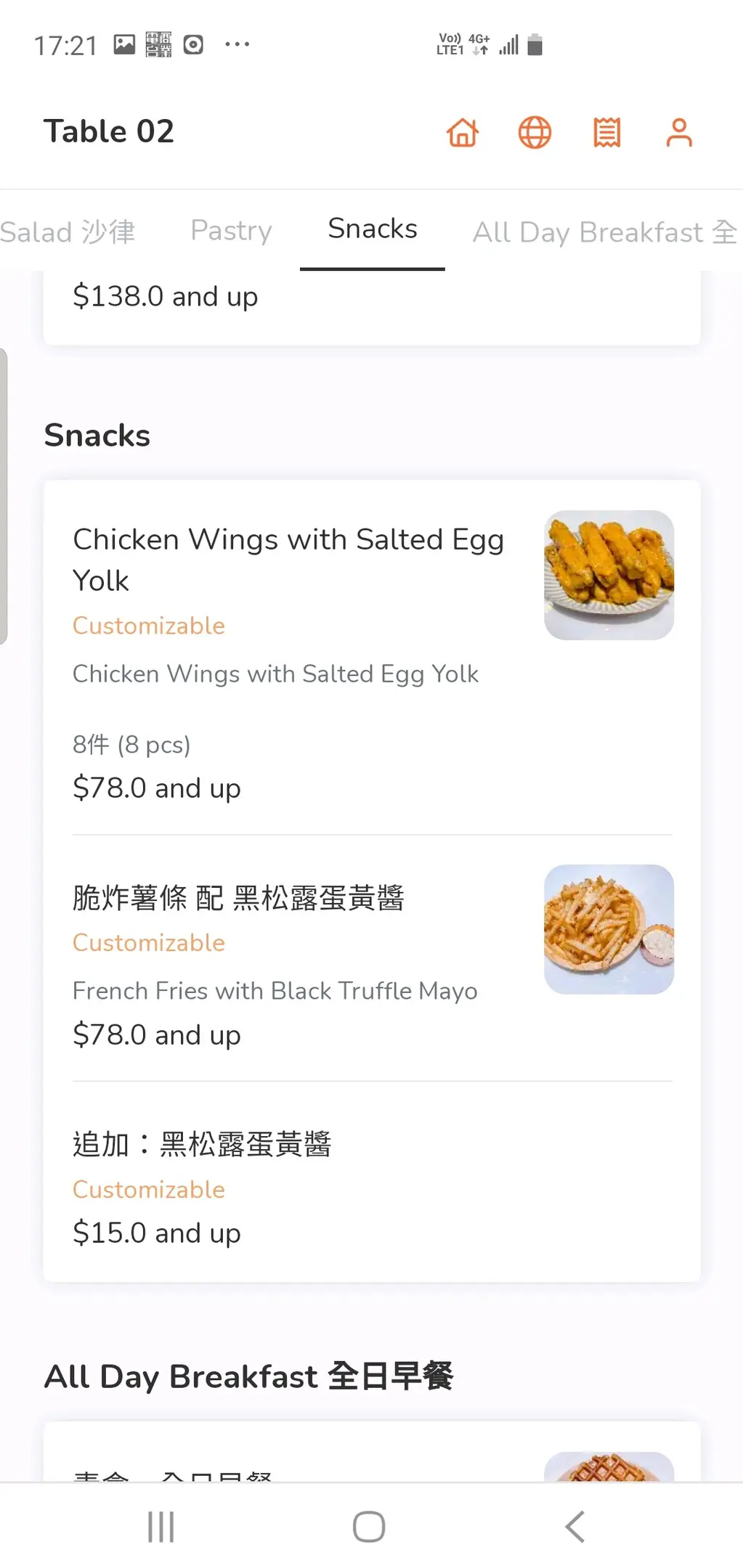
Task: Open the language globe icon
Action: coord(535,133)
